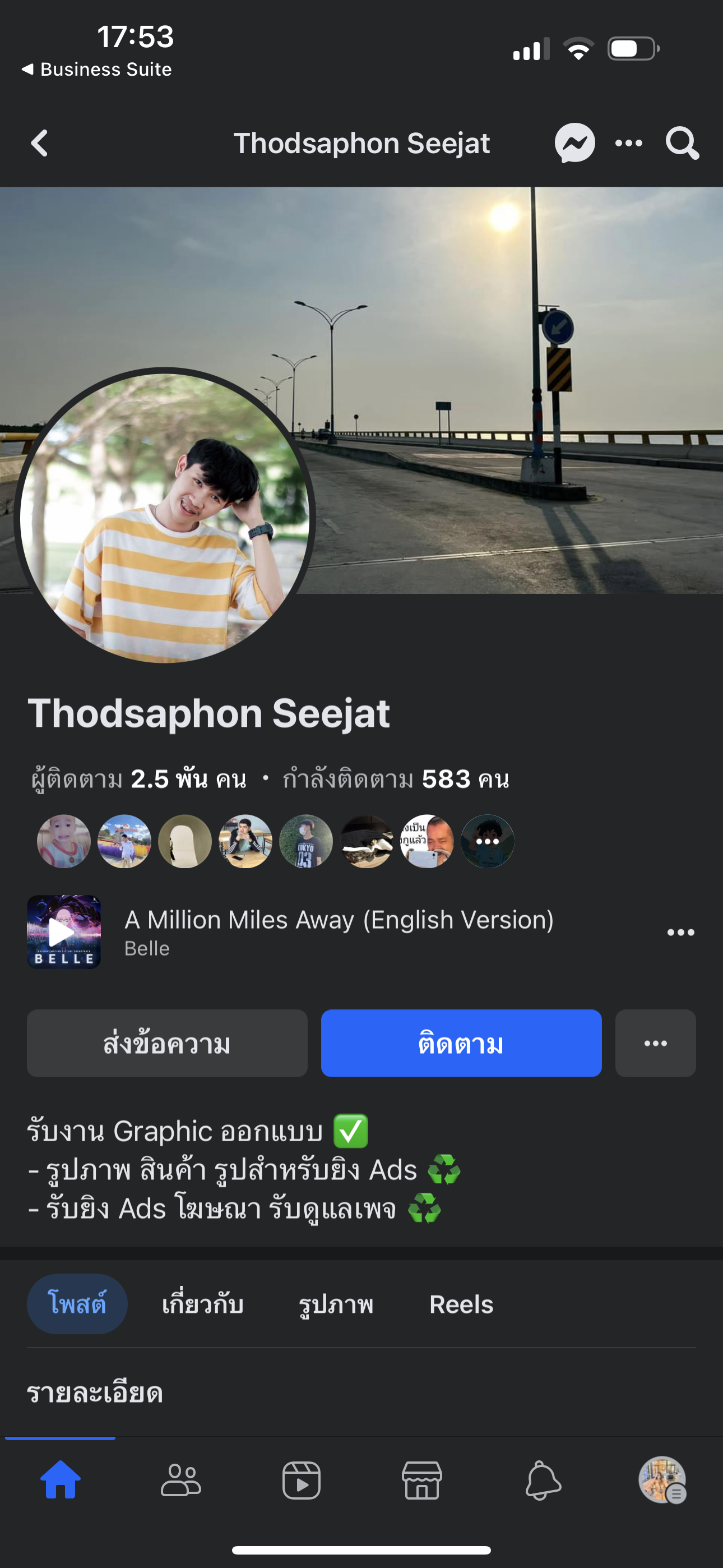Open more actions beside the ติดตาม button
Image resolution: width=723 pixels, height=1568 pixels.
(655, 1043)
